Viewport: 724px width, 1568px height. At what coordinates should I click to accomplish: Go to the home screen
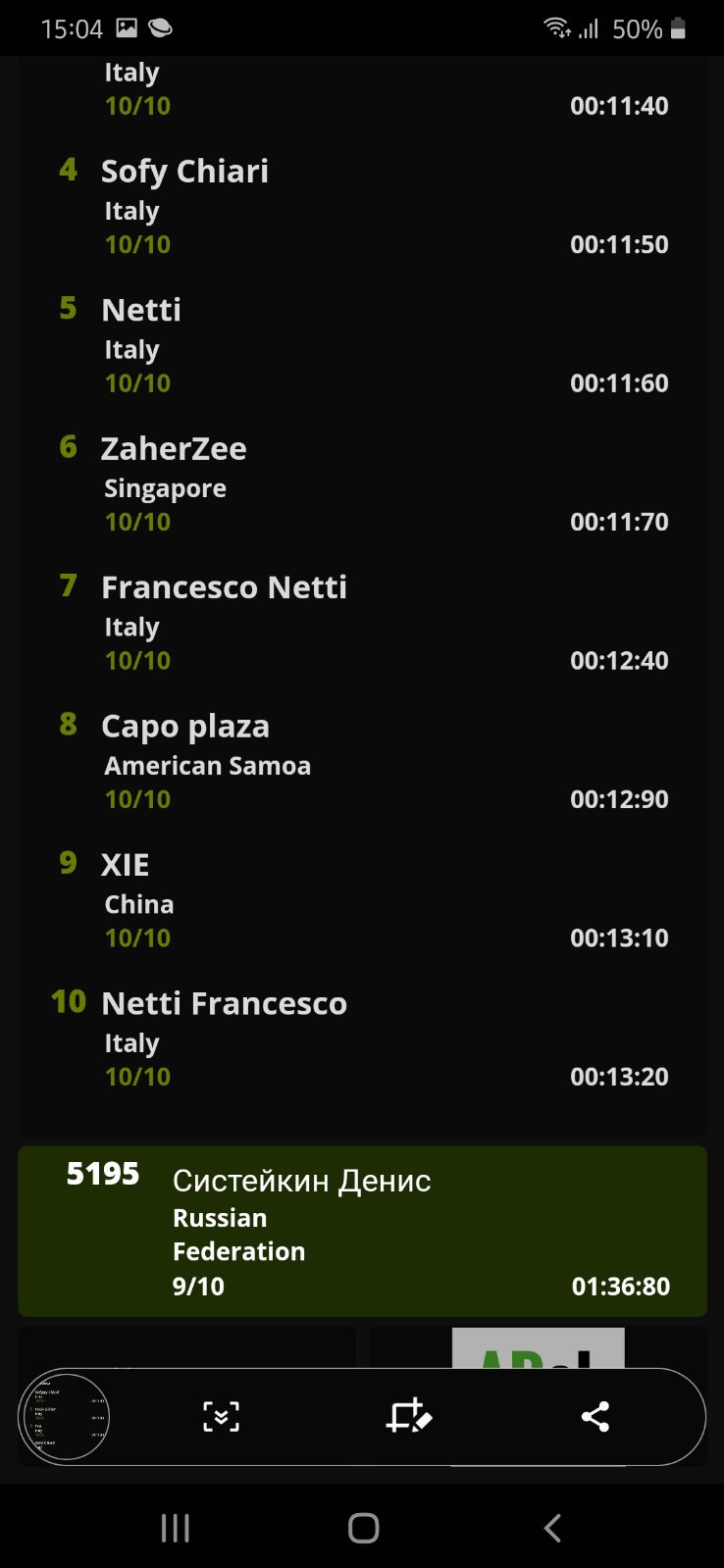click(363, 1527)
